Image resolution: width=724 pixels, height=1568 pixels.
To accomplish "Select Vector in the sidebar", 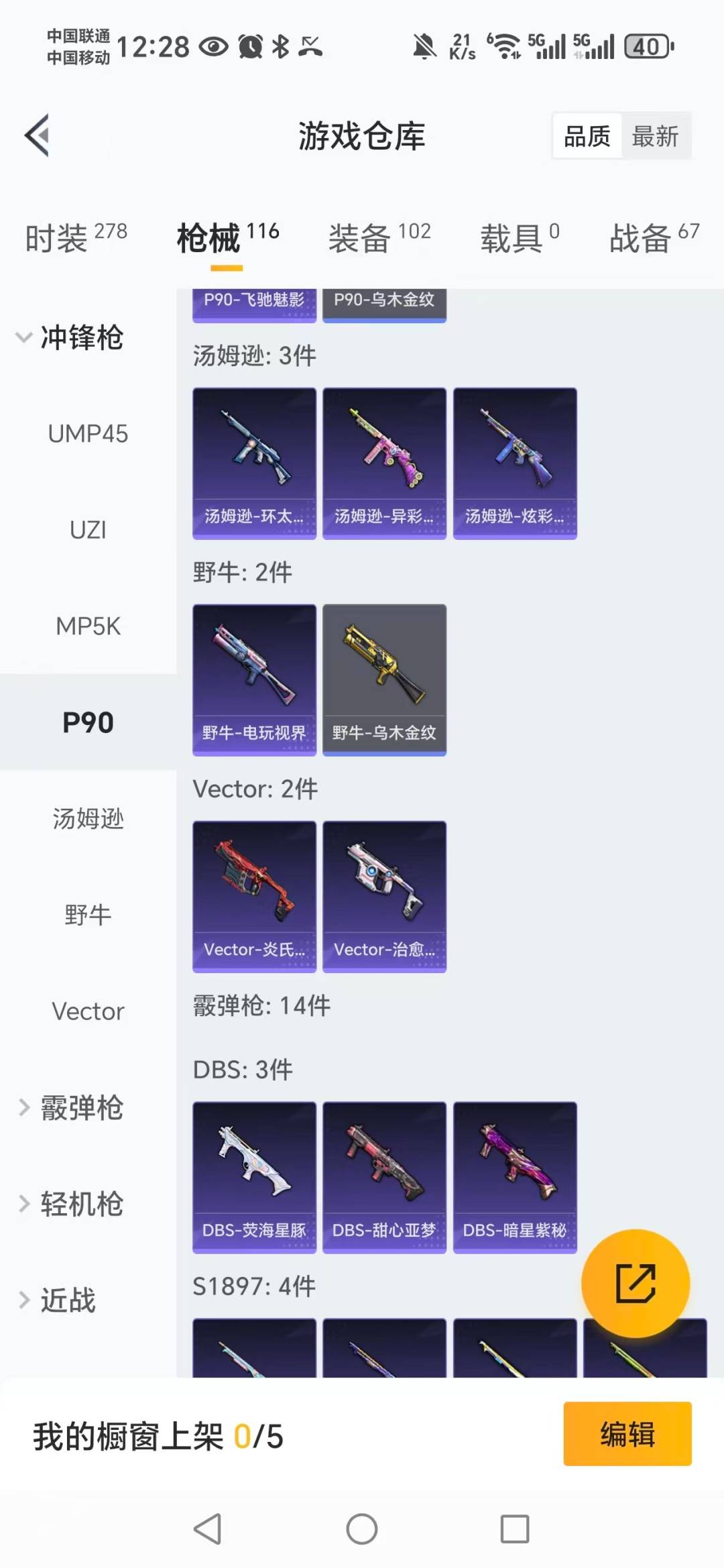I will coord(88,1011).
